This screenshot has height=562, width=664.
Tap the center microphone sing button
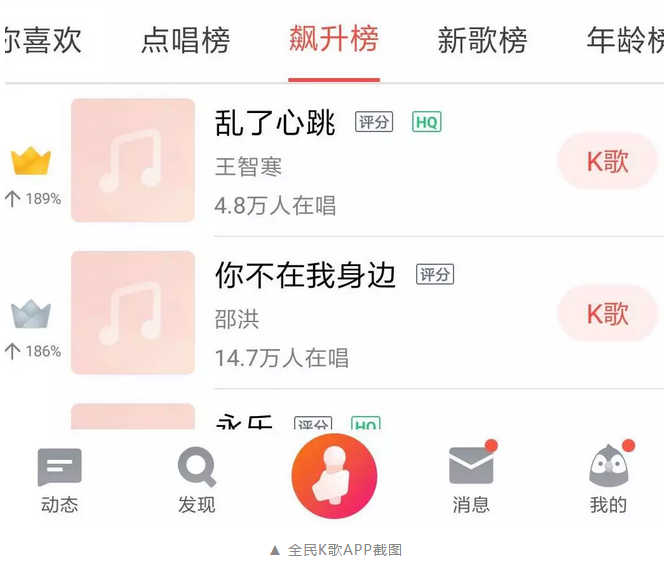334,476
